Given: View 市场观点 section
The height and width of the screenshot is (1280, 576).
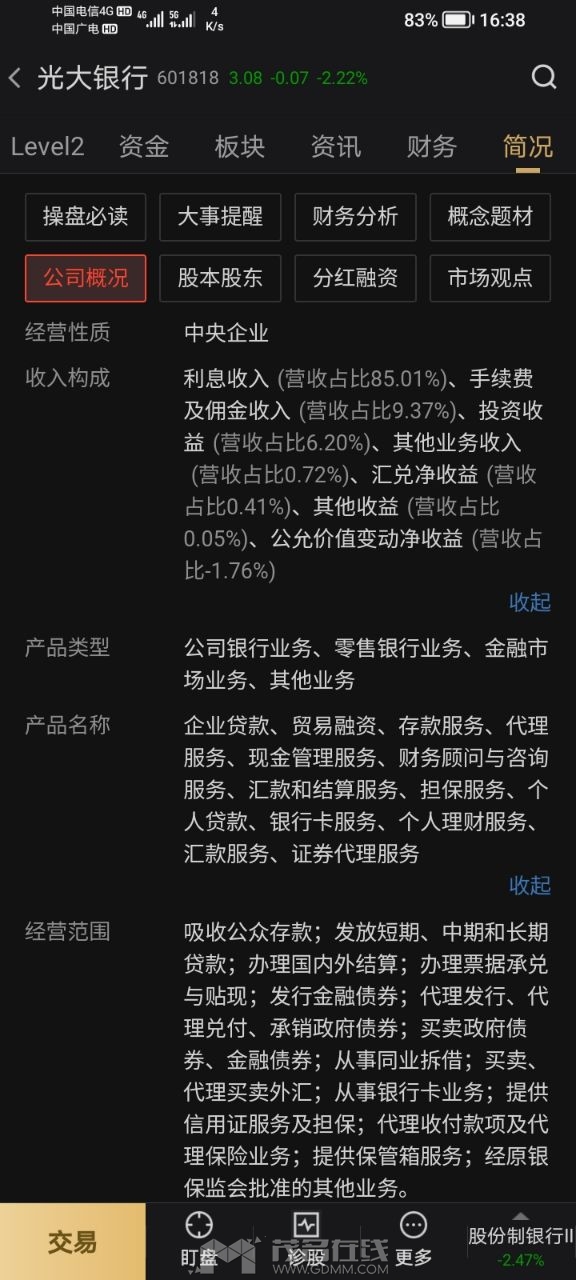Looking at the screenshot, I should click(490, 278).
